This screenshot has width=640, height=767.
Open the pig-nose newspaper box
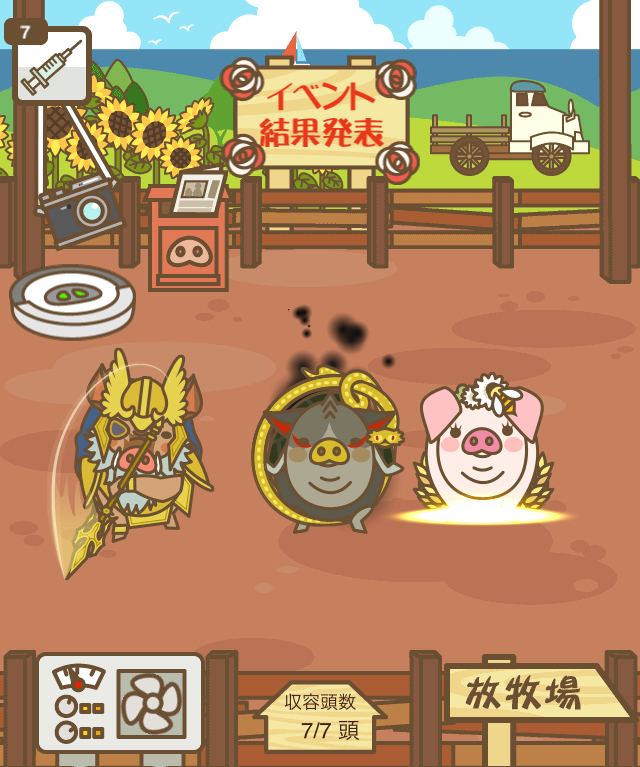[x=188, y=238]
